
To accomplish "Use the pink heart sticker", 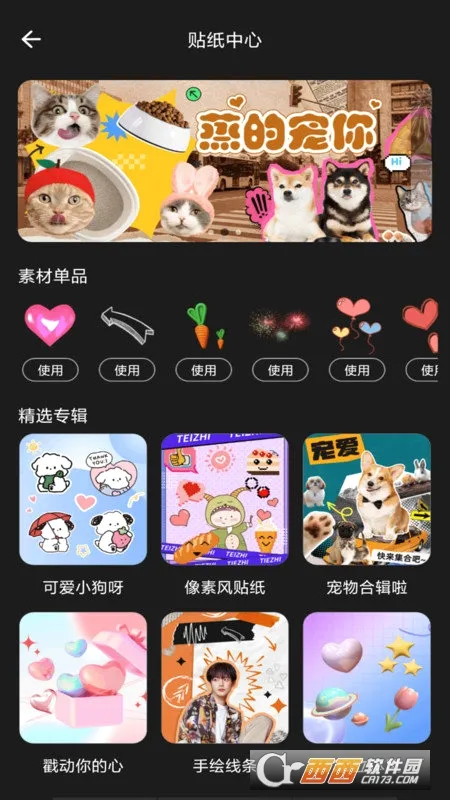I will tap(51, 370).
